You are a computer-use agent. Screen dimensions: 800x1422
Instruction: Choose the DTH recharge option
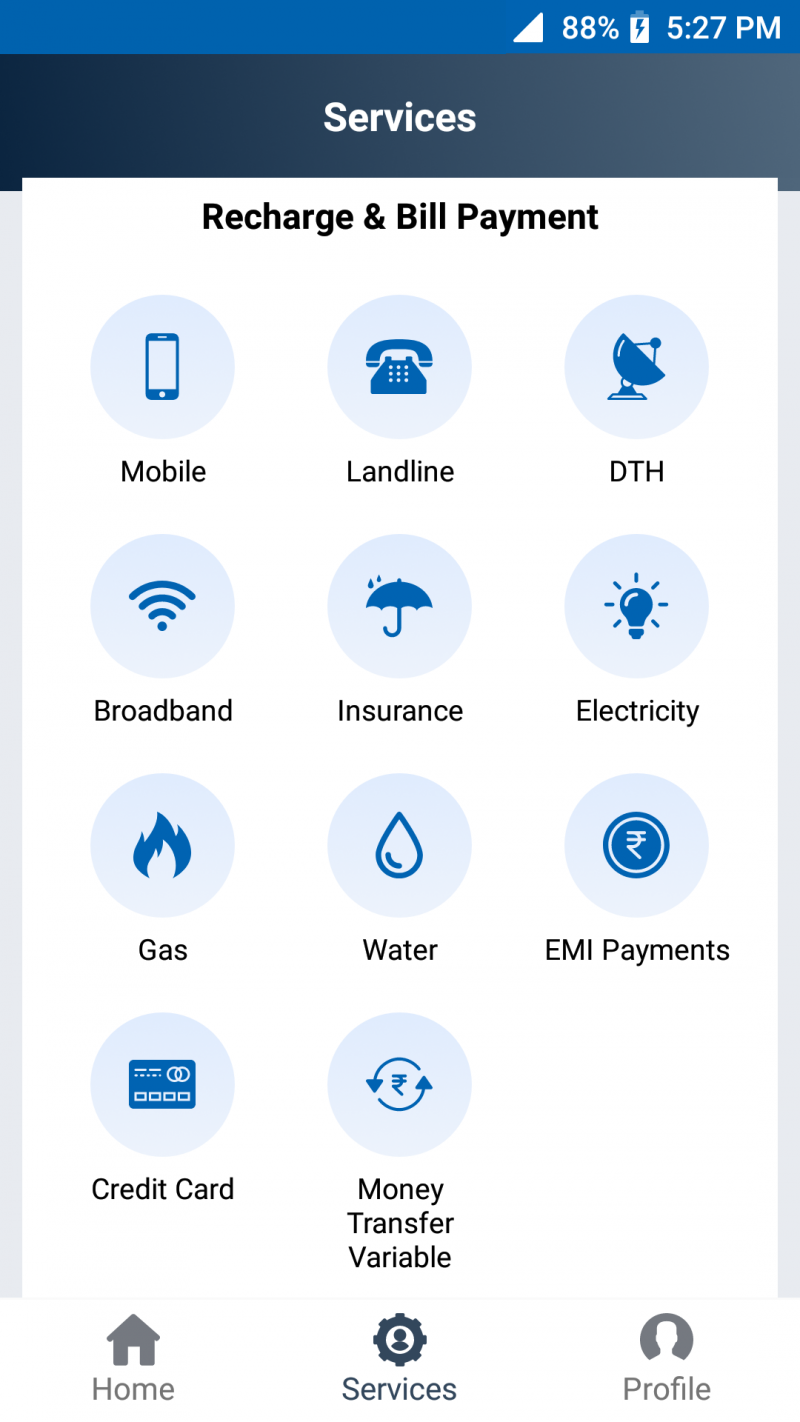point(636,367)
